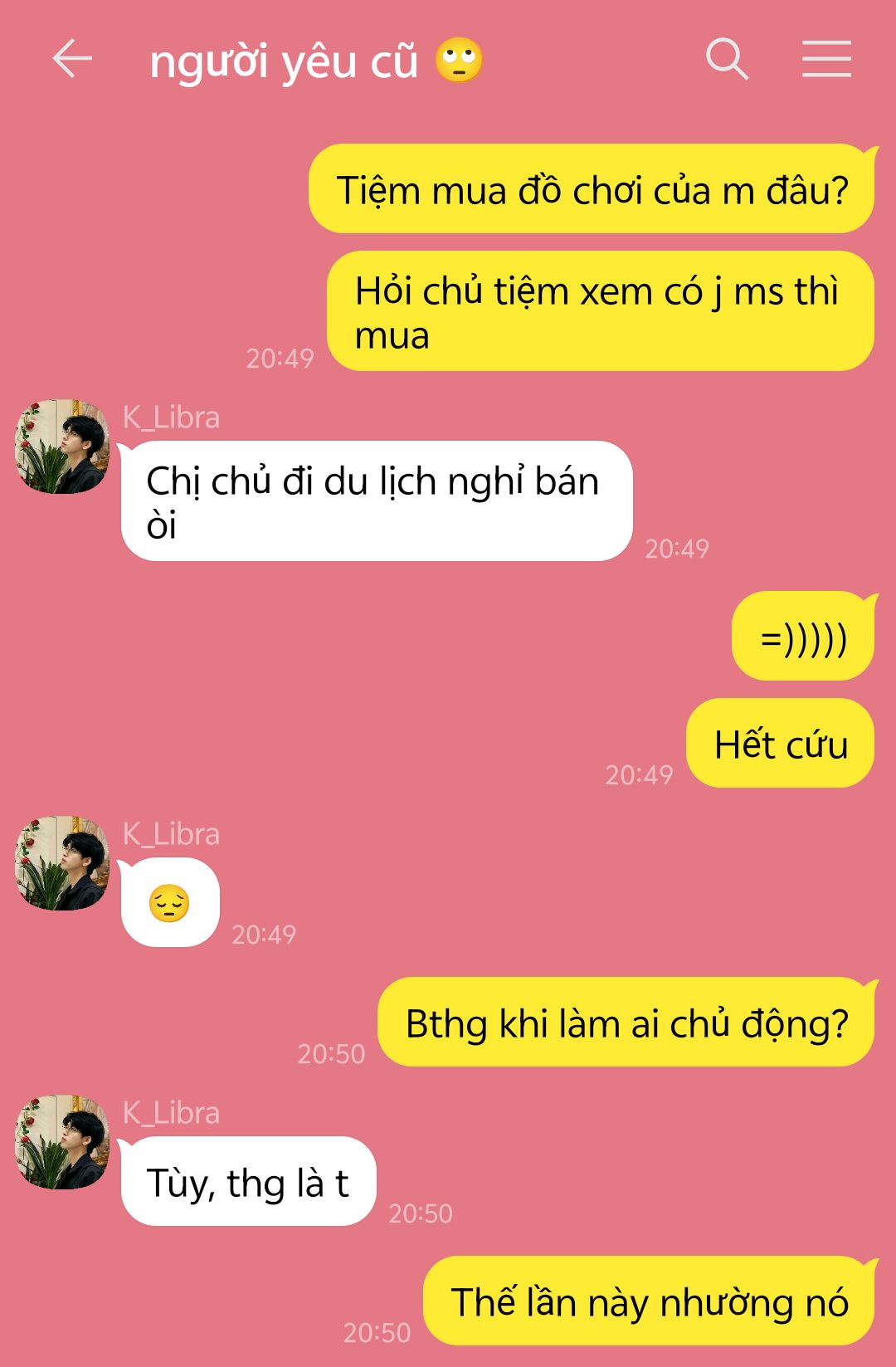The image size is (896, 1367).
Task: Open K_Libra's avatar beside "Chị chủ đi du lịch"
Action: coord(62,447)
